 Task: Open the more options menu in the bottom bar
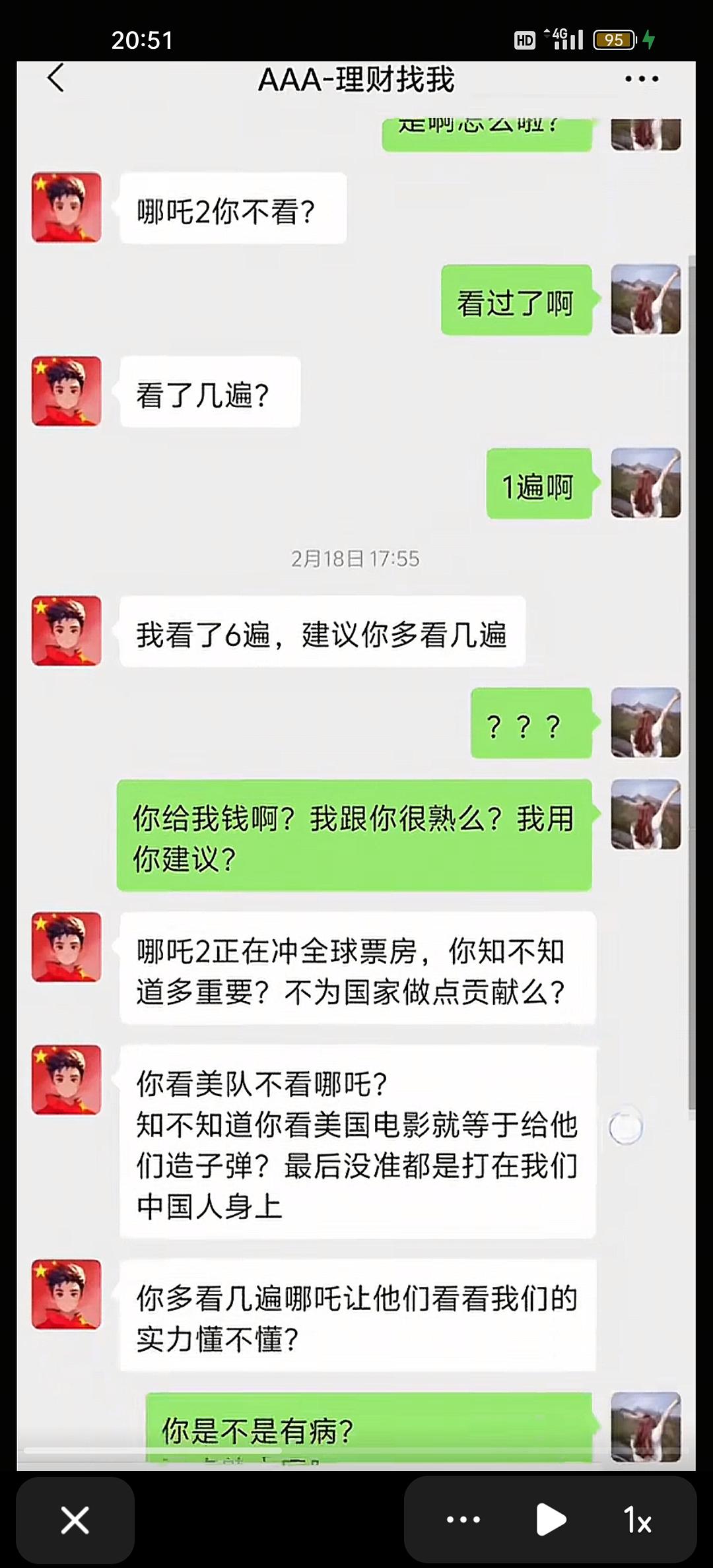tap(463, 1520)
